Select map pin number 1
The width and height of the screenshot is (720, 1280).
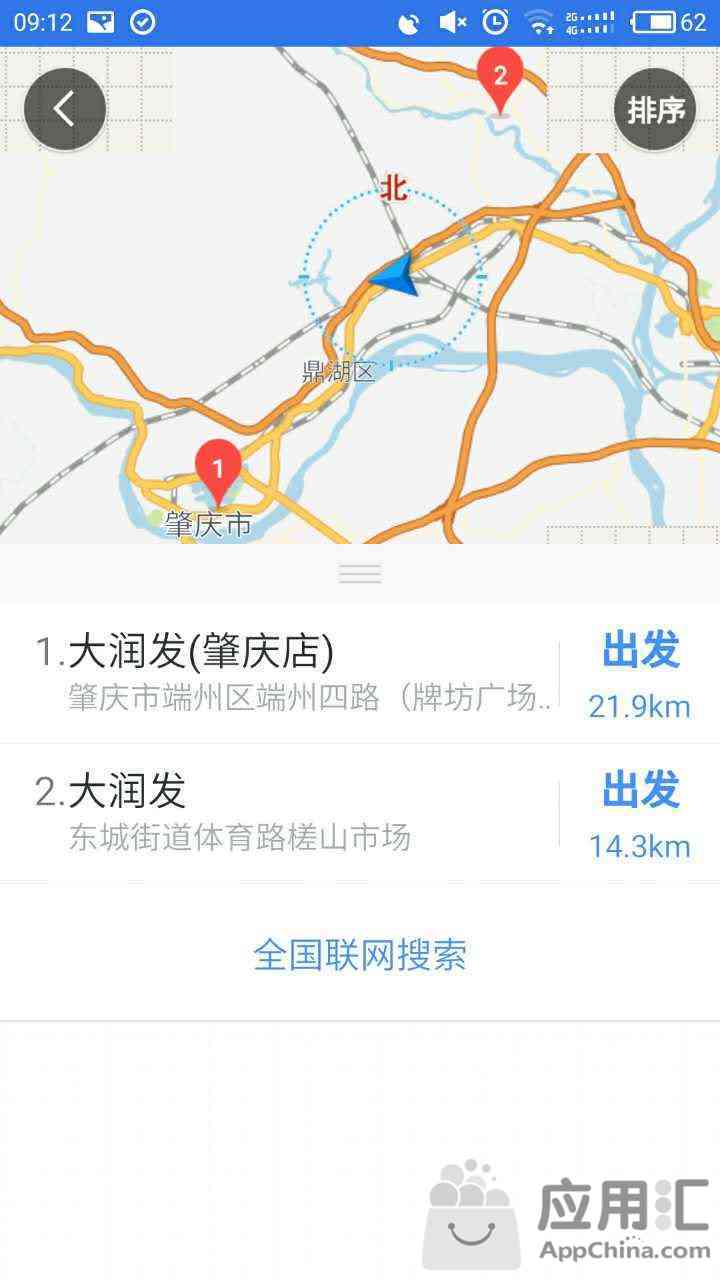tap(218, 472)
